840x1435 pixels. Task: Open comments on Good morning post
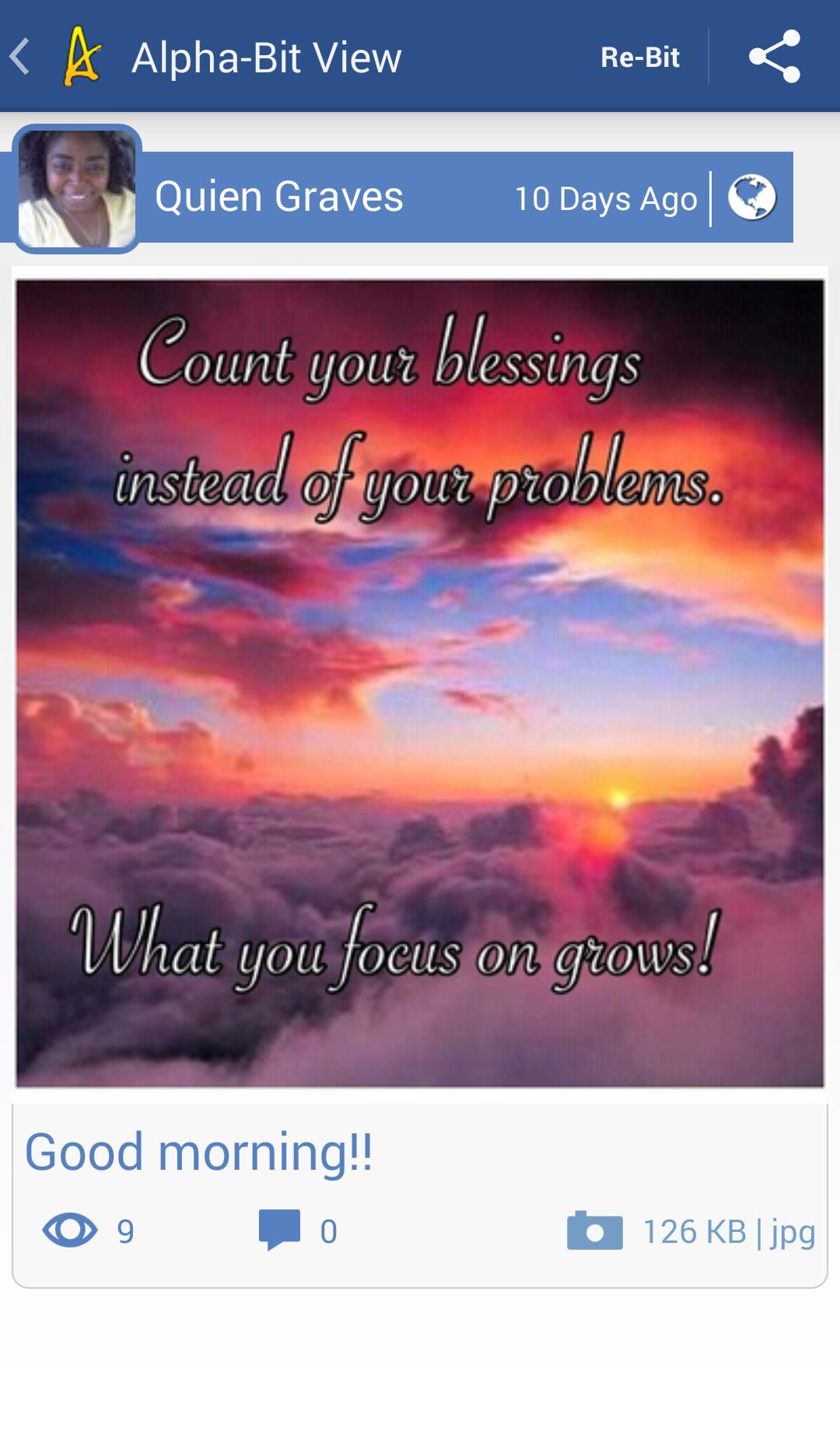point(280,1230)
